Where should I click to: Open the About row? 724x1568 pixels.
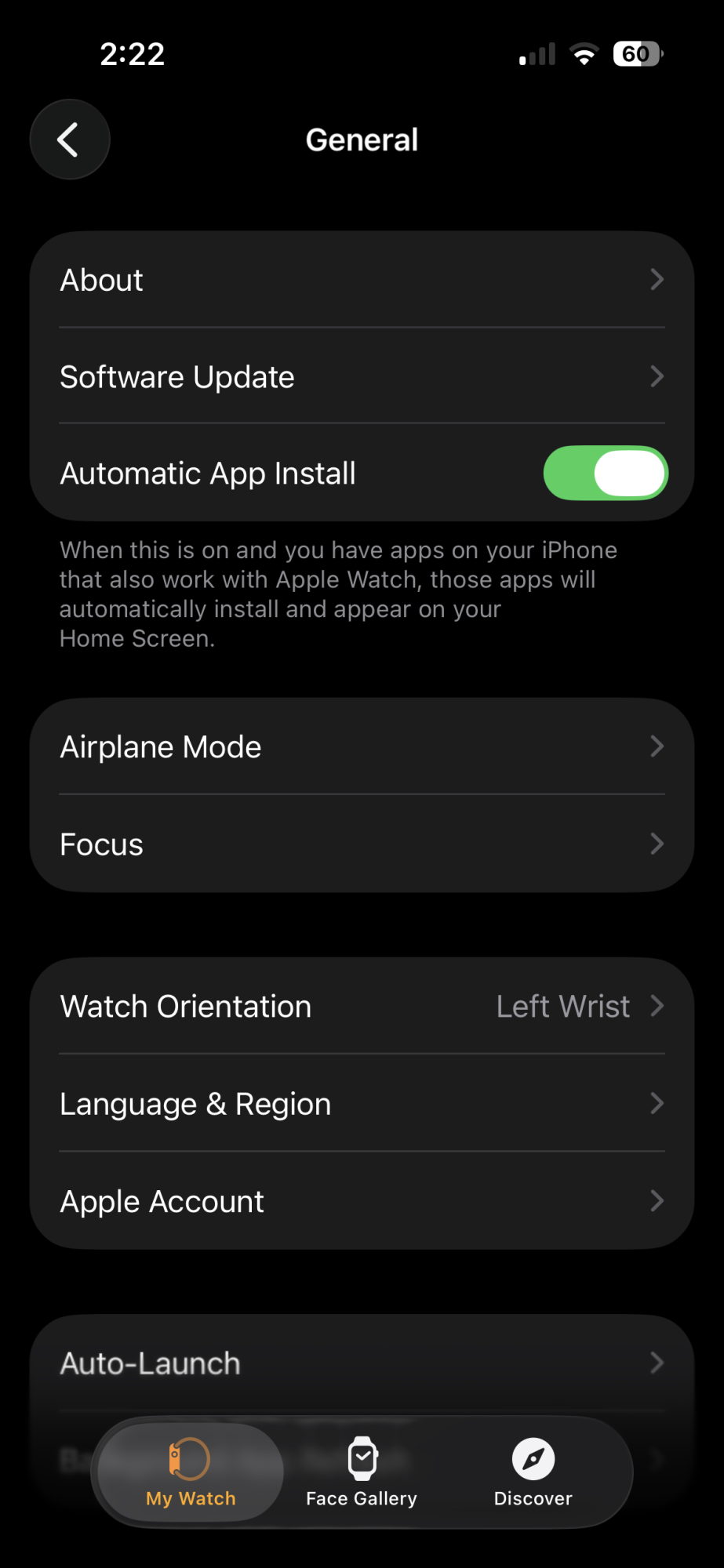click(361, 280)
